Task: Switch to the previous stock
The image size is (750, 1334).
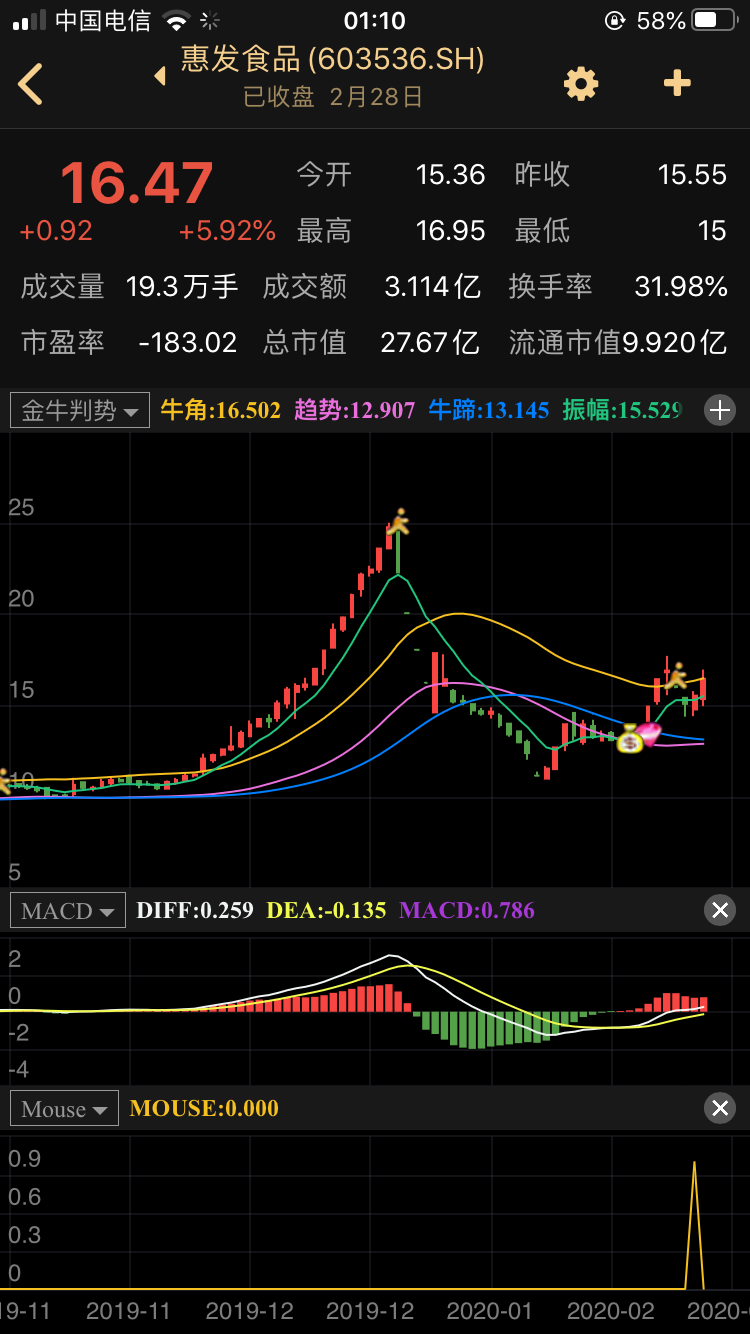Action: 160,76
